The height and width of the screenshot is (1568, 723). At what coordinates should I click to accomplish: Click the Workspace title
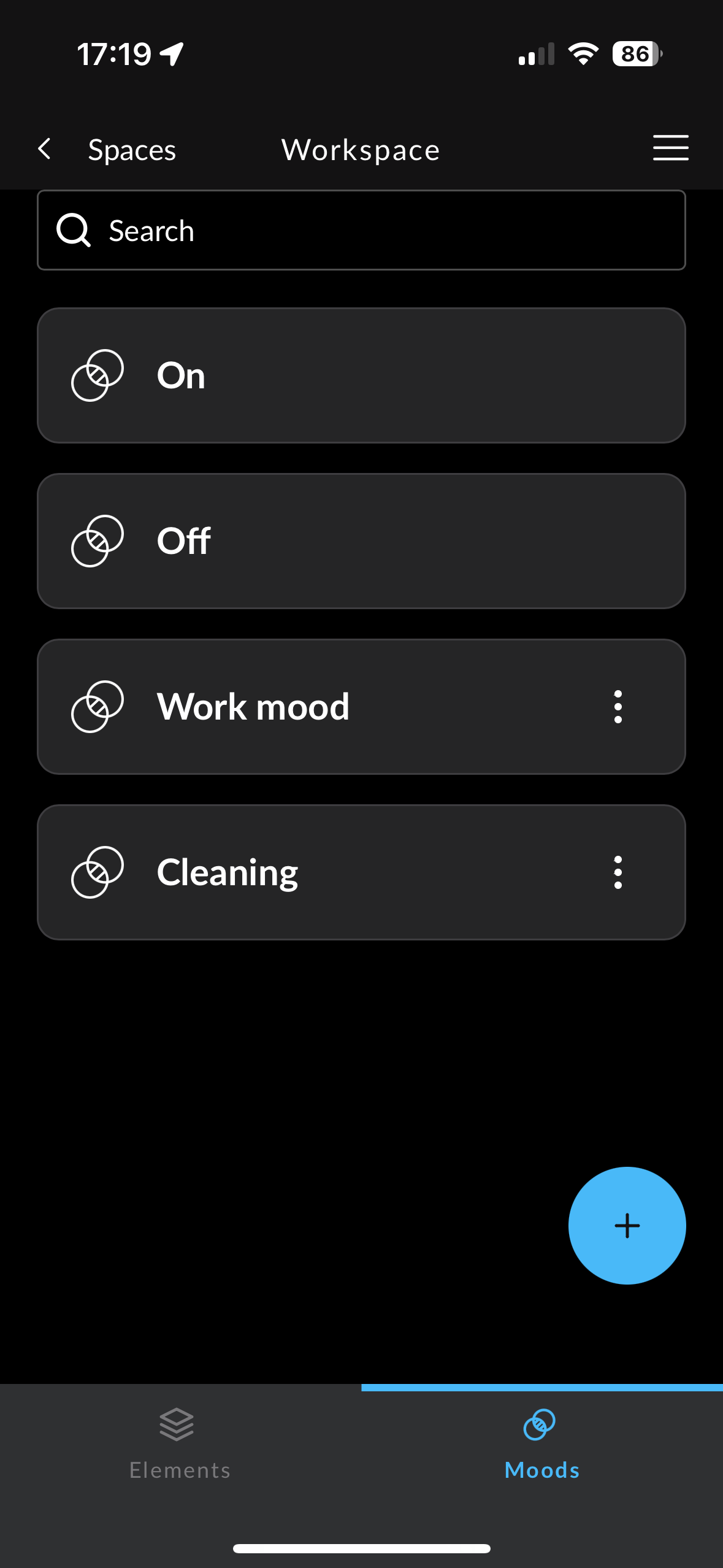click(x=359, y=148)
